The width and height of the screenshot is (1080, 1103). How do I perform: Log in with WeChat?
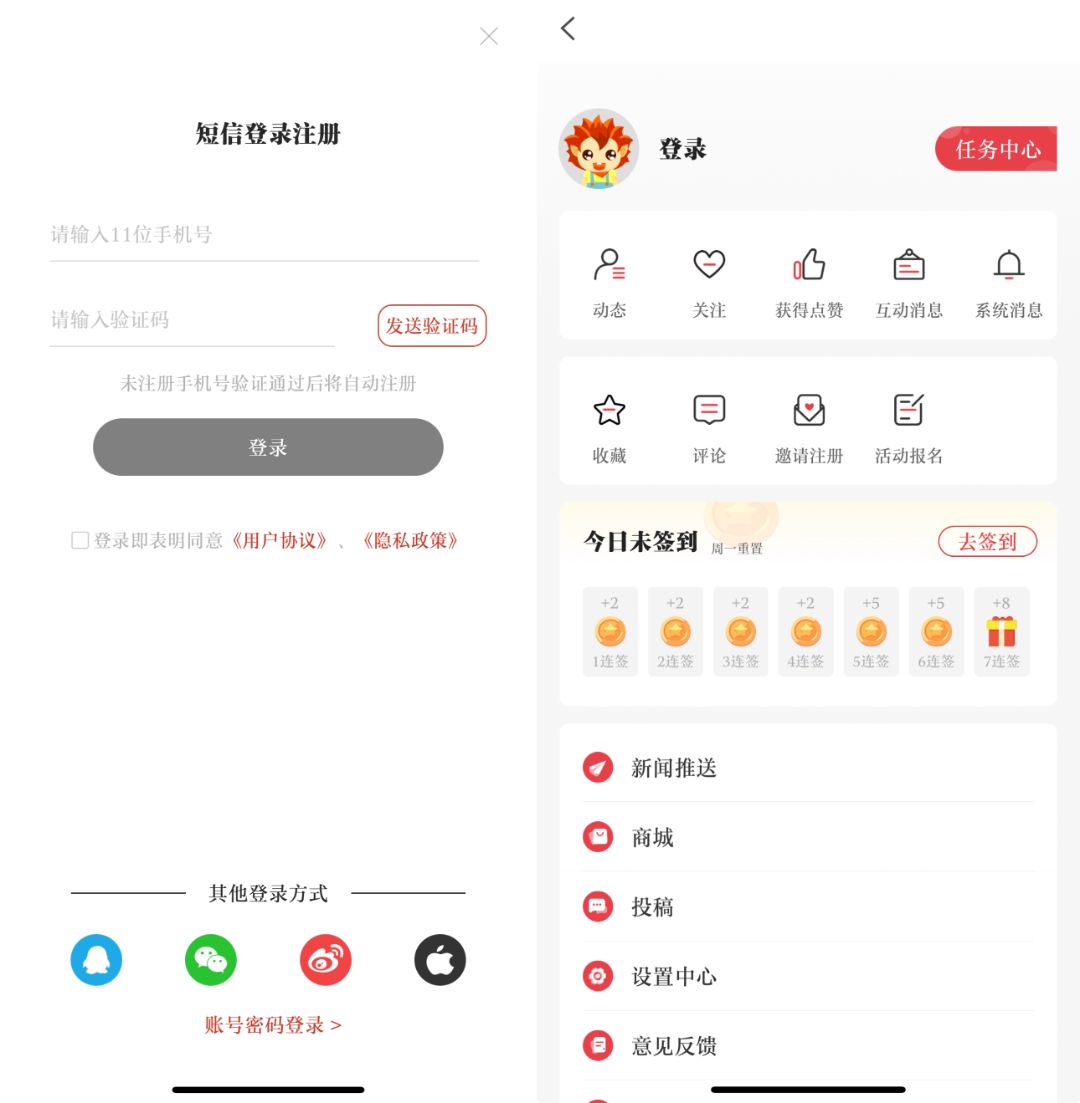210,959
